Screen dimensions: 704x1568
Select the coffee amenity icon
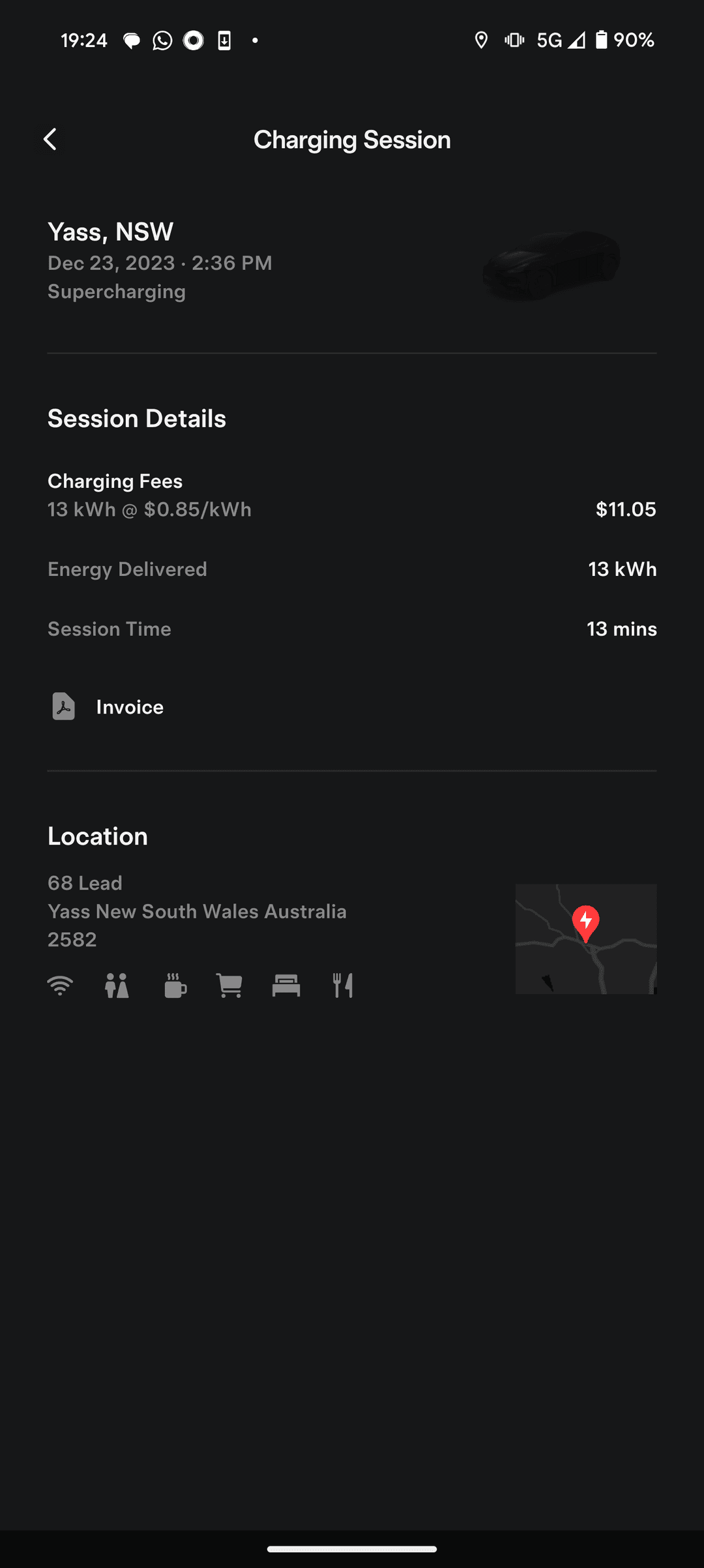pyautogui.click(x=173, y=986)
